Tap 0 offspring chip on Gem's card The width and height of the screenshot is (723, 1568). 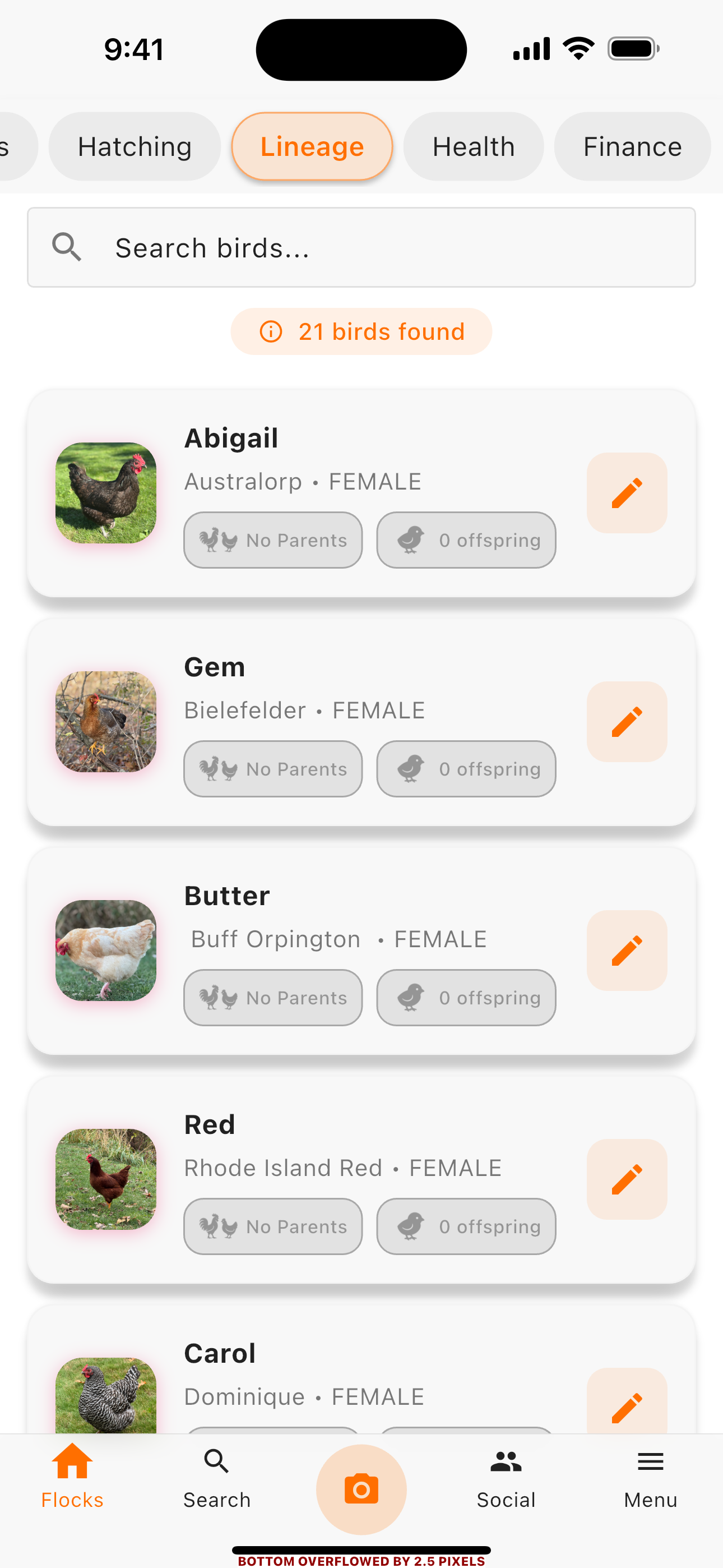tap(466, 769)
